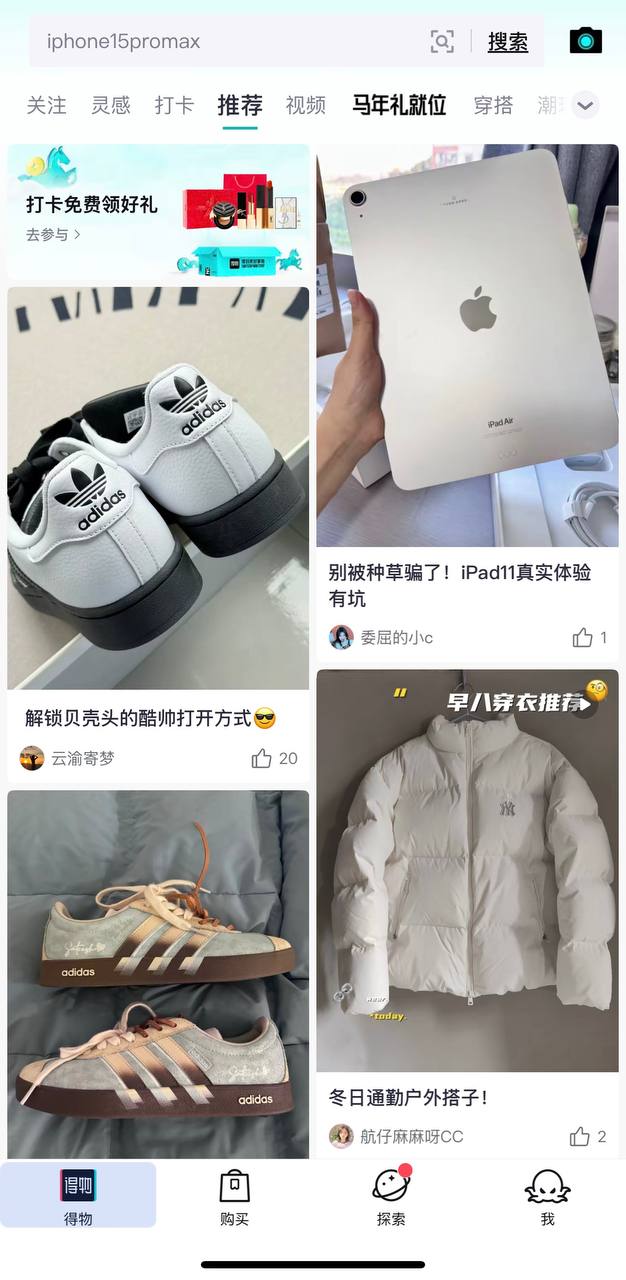The image size is (626, 1280).
Task: Open the camera icon
Action: [586, 41]
